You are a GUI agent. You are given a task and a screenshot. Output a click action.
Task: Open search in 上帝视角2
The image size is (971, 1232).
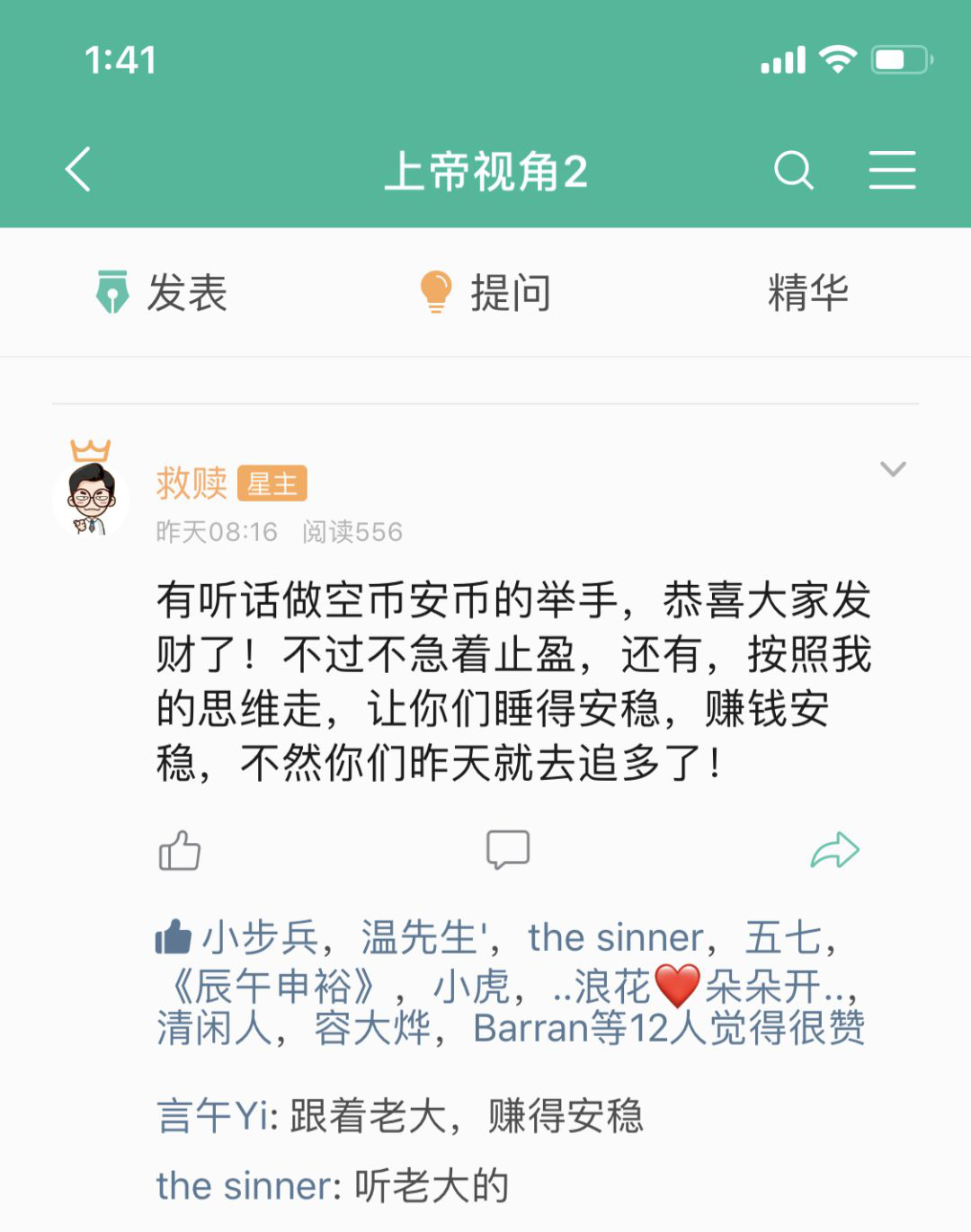793,169
